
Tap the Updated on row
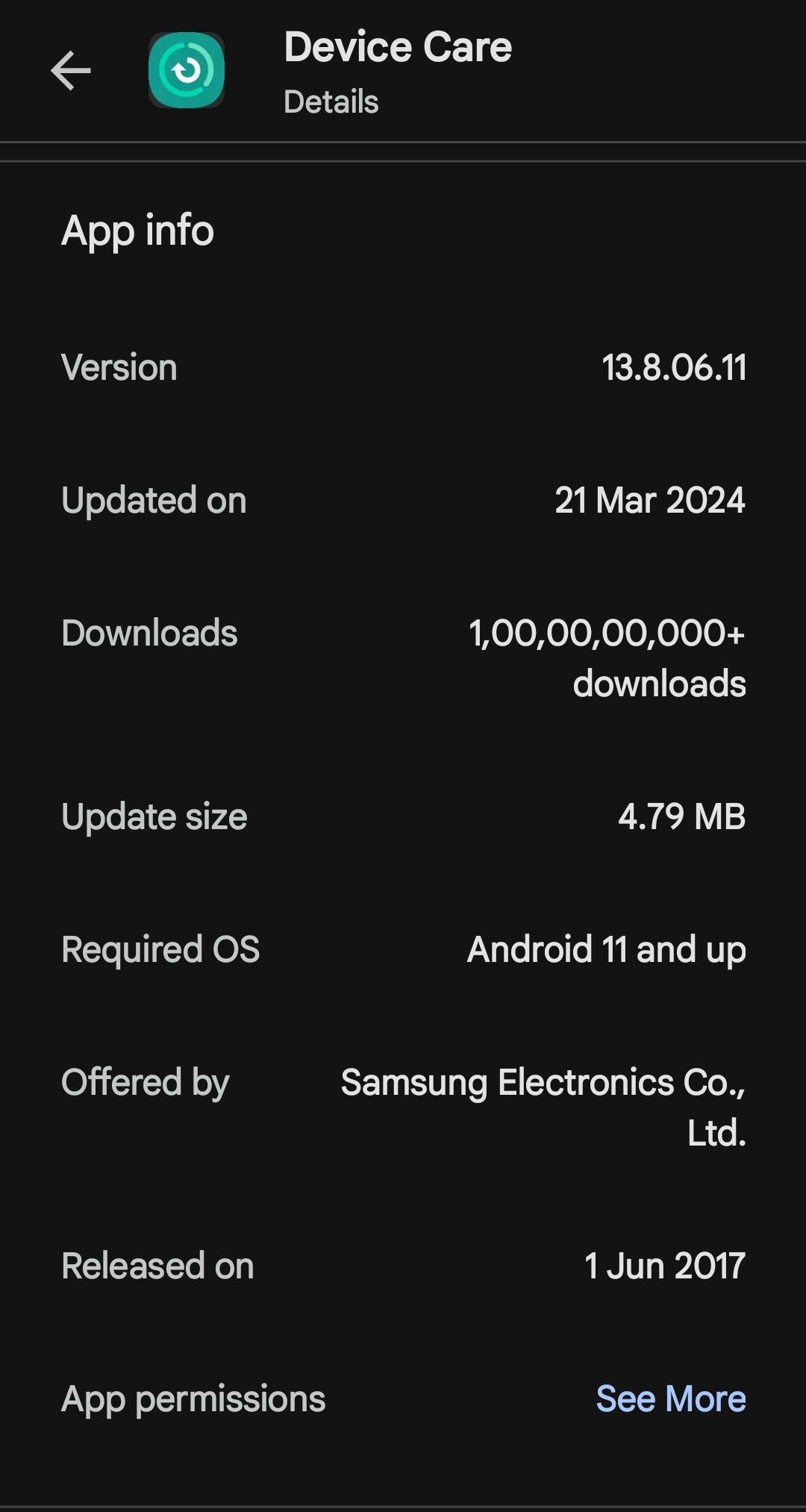click(154, 500)
